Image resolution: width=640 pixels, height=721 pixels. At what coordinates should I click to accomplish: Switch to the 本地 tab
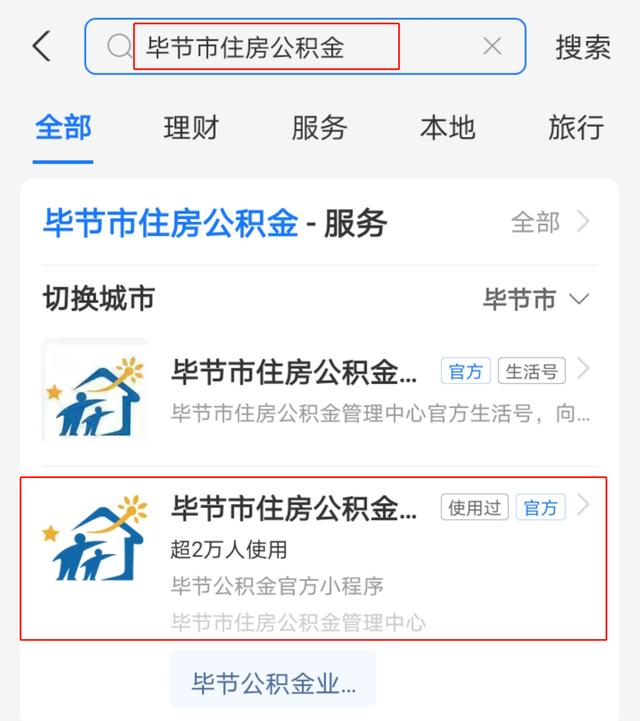point(447,128)
